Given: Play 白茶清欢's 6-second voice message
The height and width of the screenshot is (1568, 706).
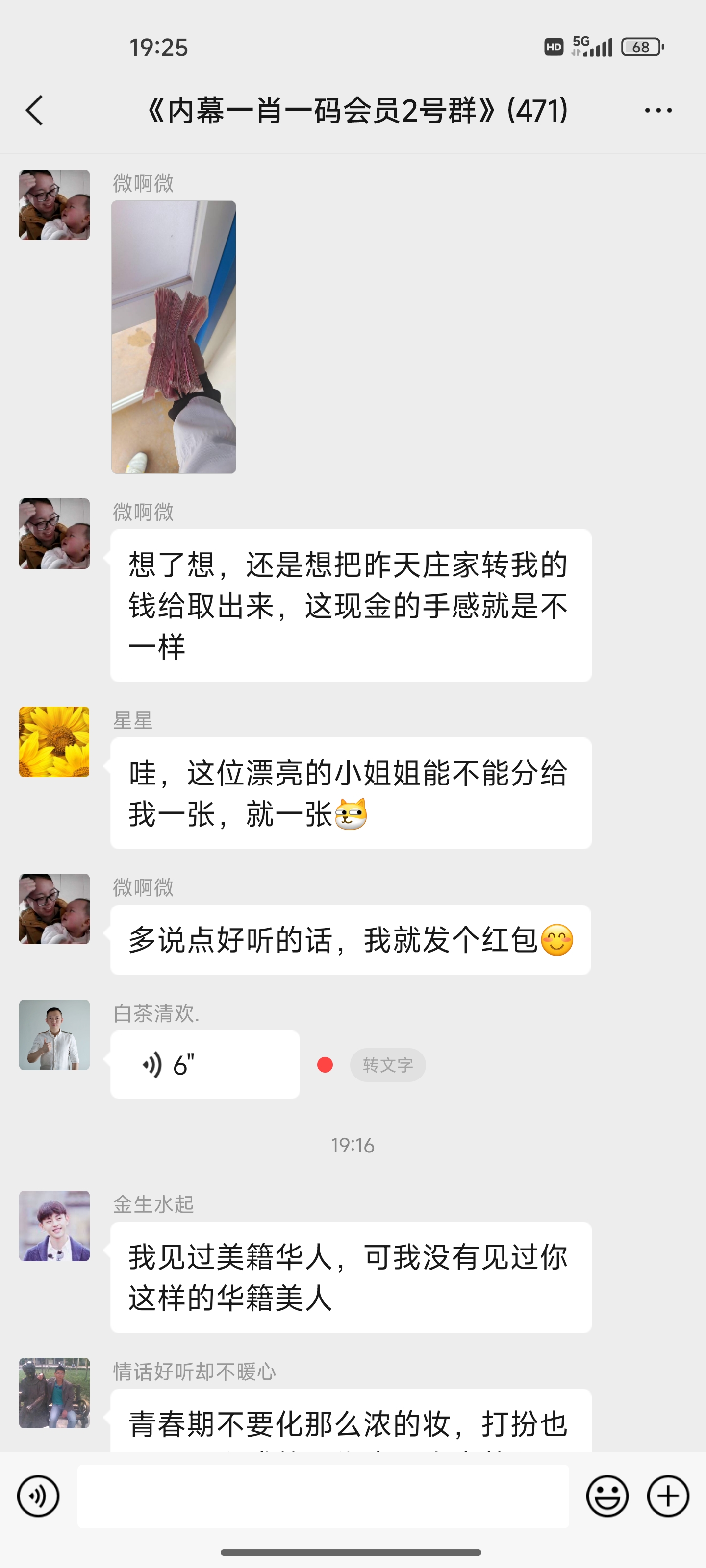Looking at the screenshot, I should 204,1065.
